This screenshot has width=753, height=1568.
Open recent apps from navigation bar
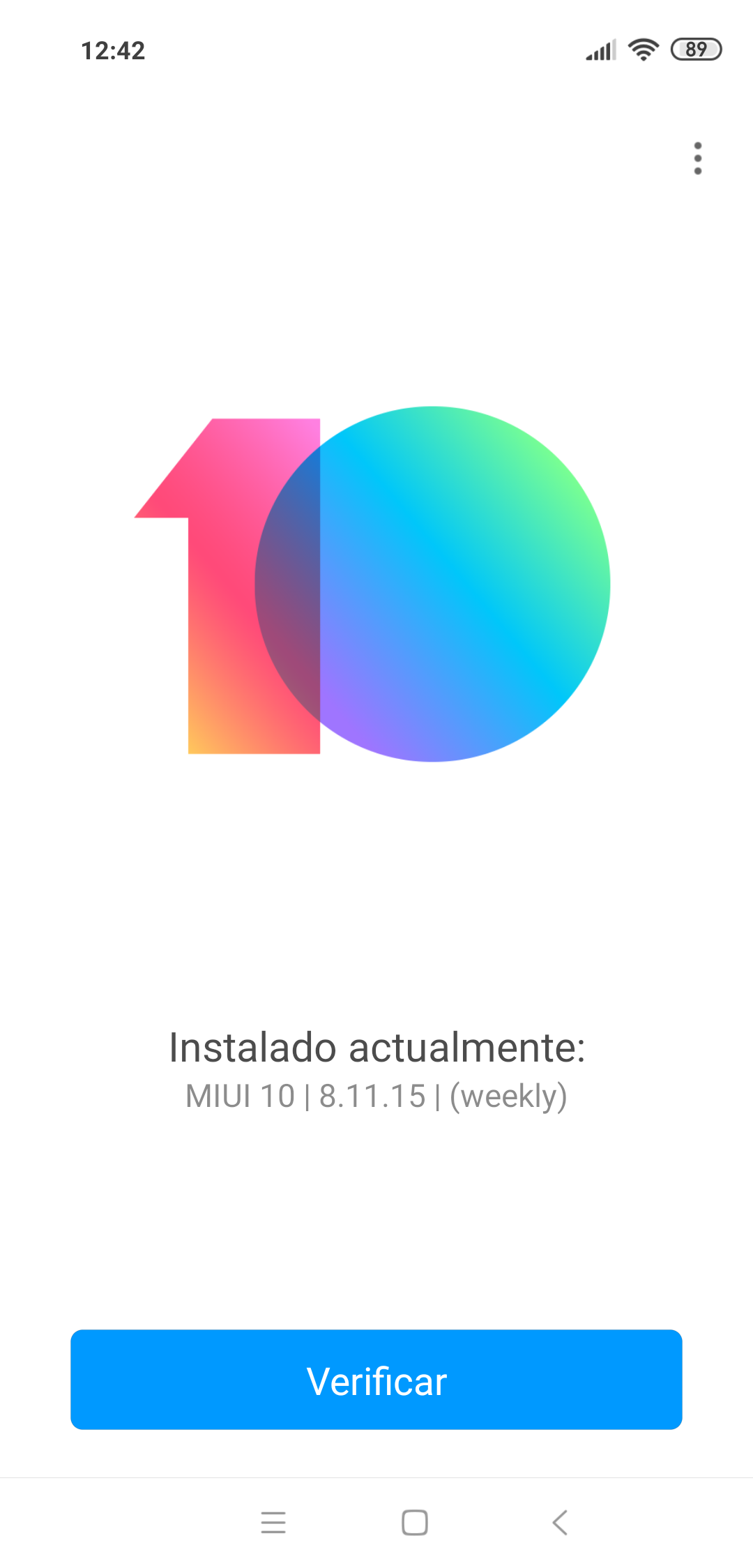pos(273,1522)
